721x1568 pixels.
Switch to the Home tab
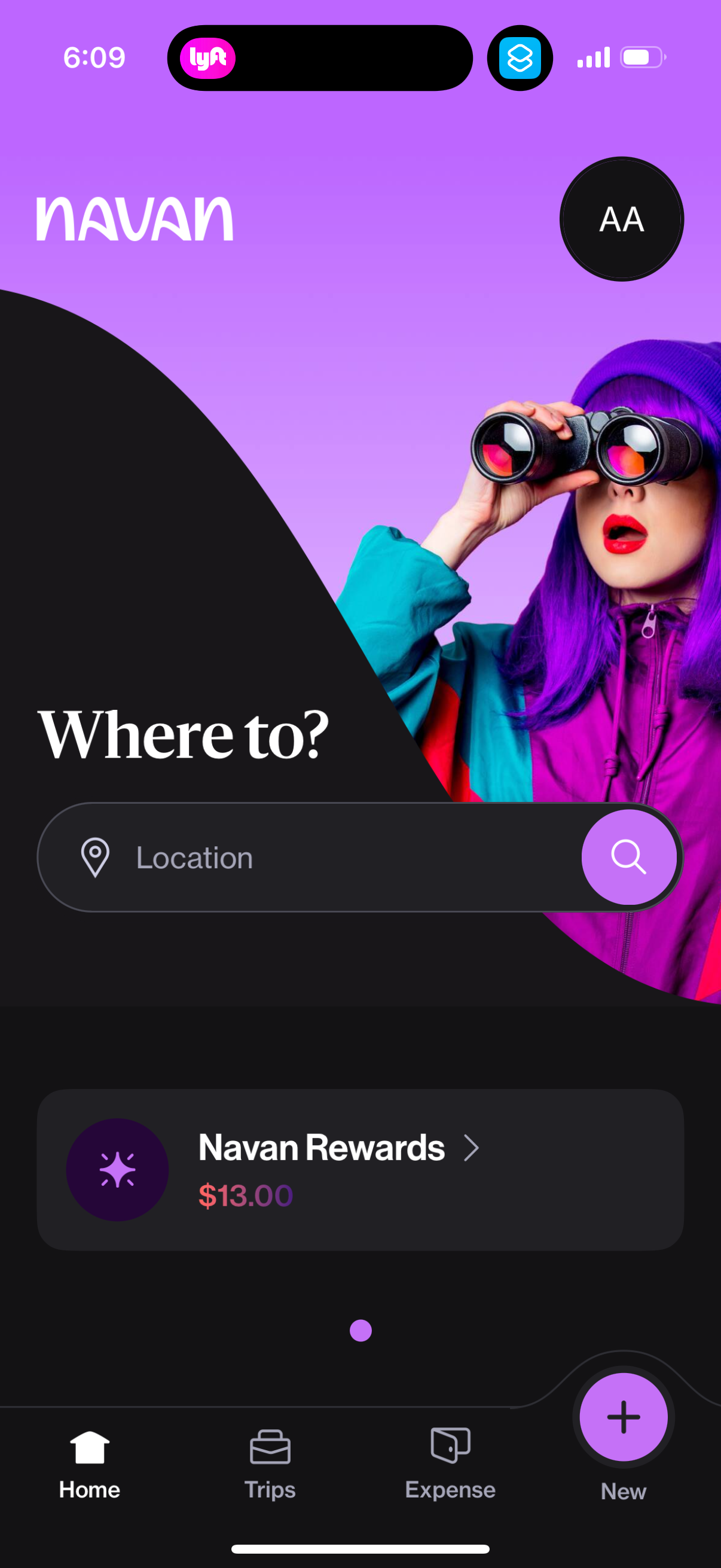pos(90,1465)
